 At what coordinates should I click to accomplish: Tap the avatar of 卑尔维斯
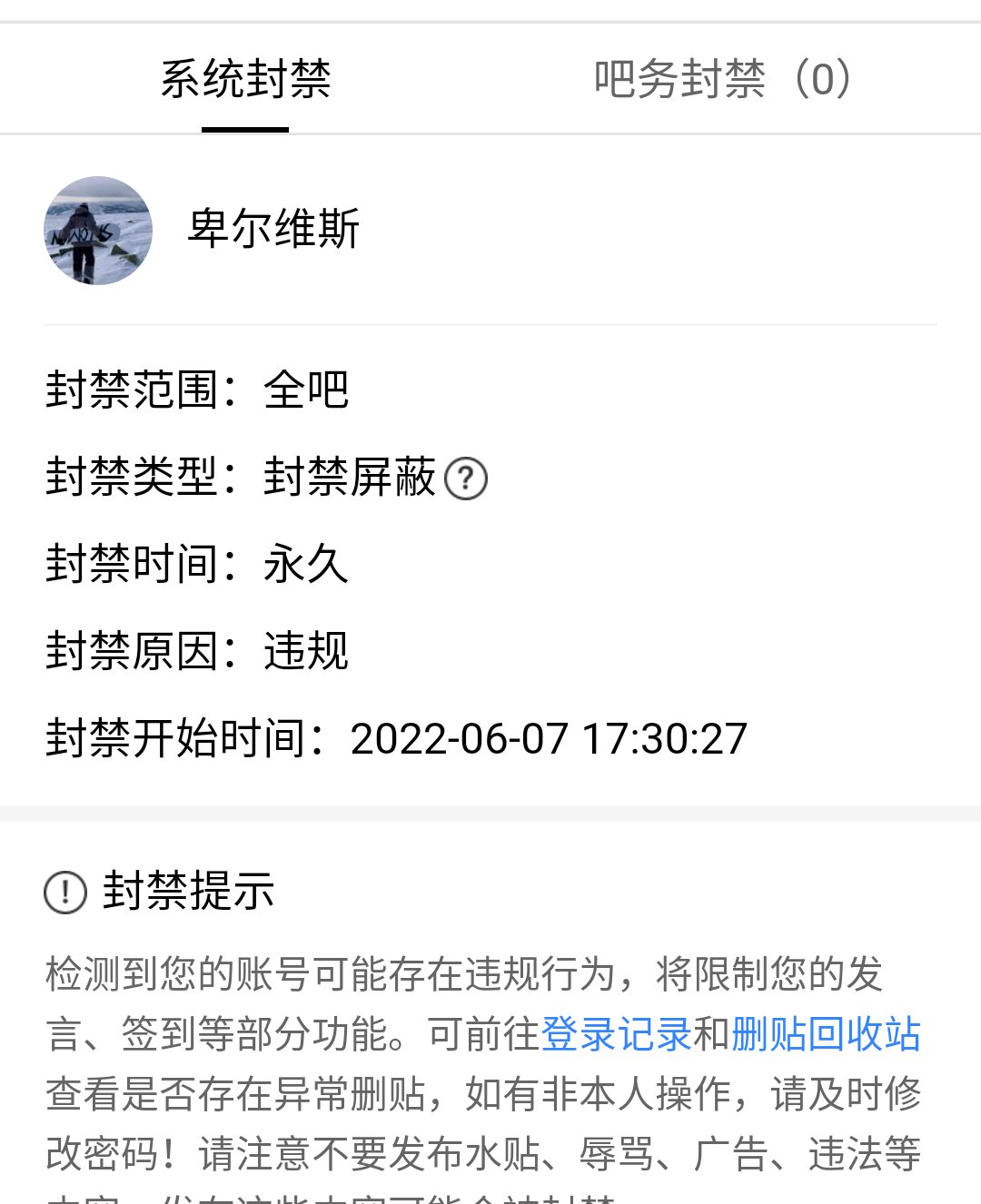coord(98,231)
